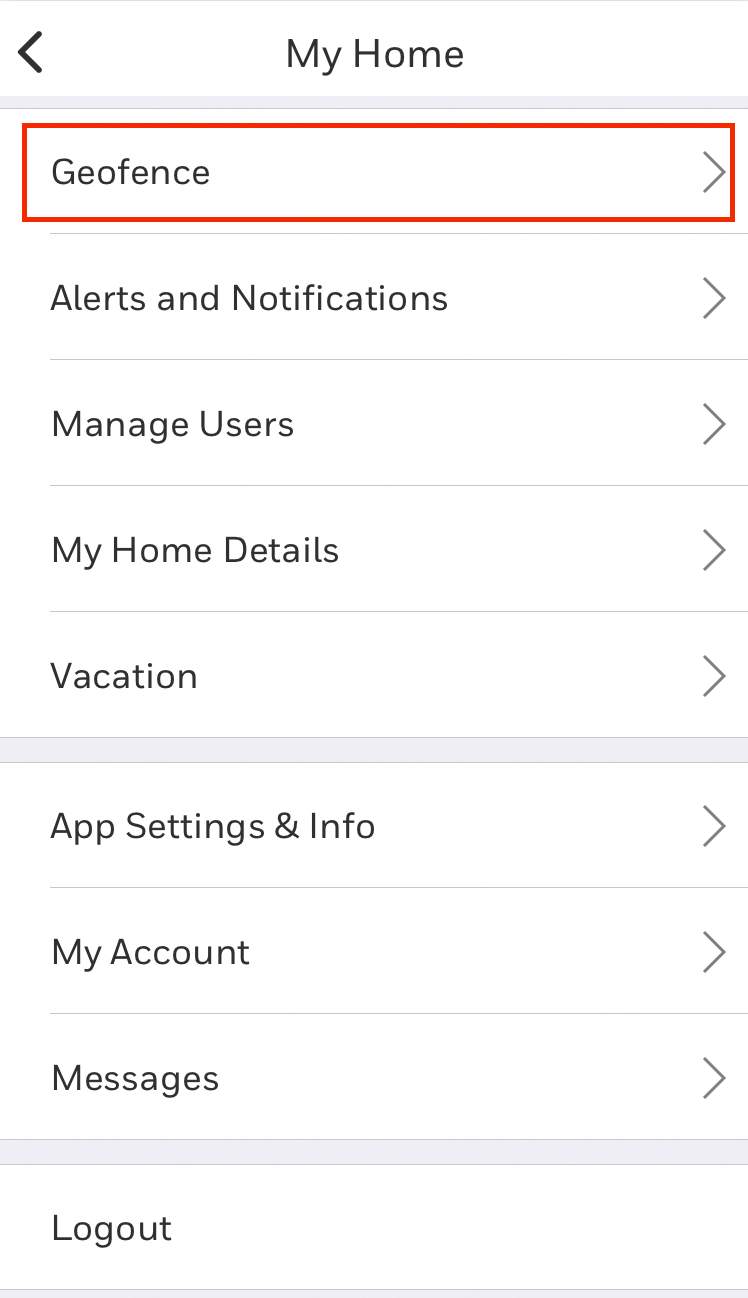Tap Logout to sign out
Viewport: 748px width, 1298px height.
[x=112, y=1228]
